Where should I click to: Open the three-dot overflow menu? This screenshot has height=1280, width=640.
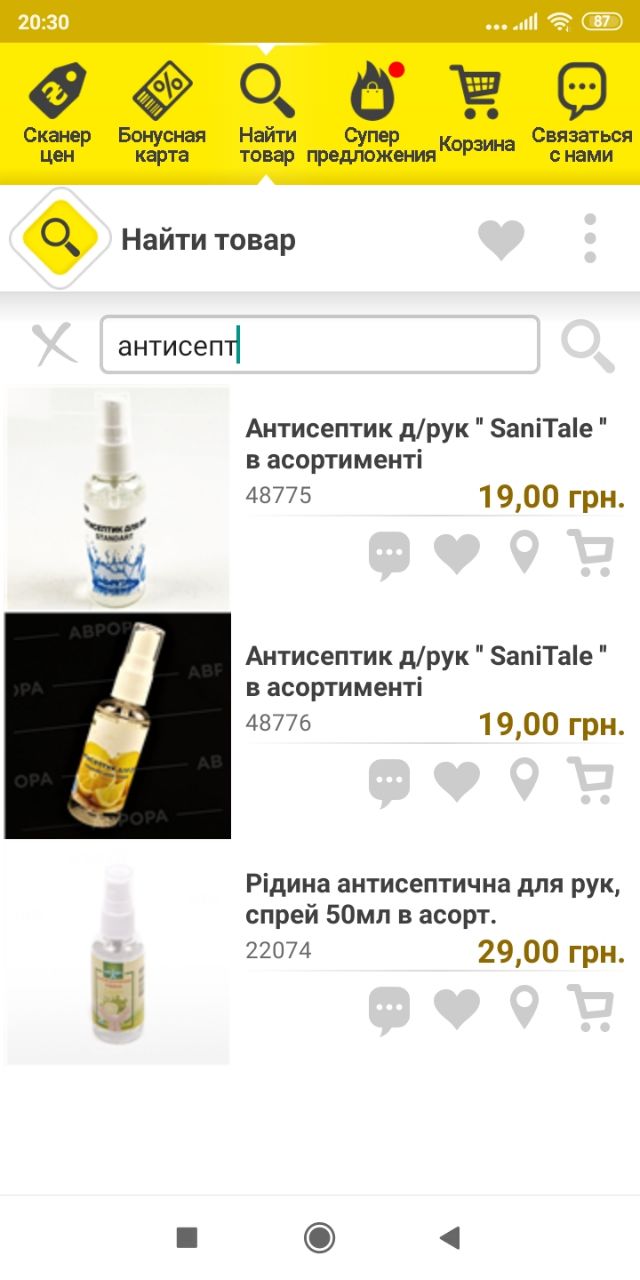point(590,239)
